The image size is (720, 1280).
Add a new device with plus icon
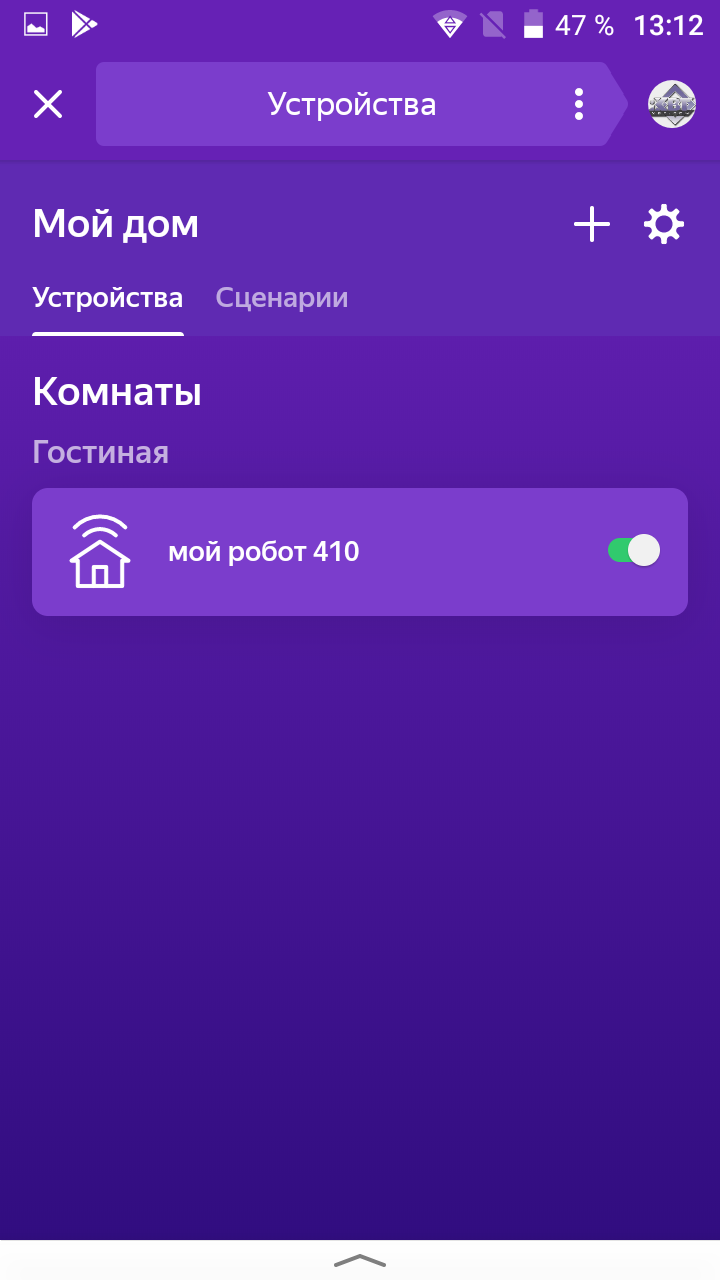(592, 225)
